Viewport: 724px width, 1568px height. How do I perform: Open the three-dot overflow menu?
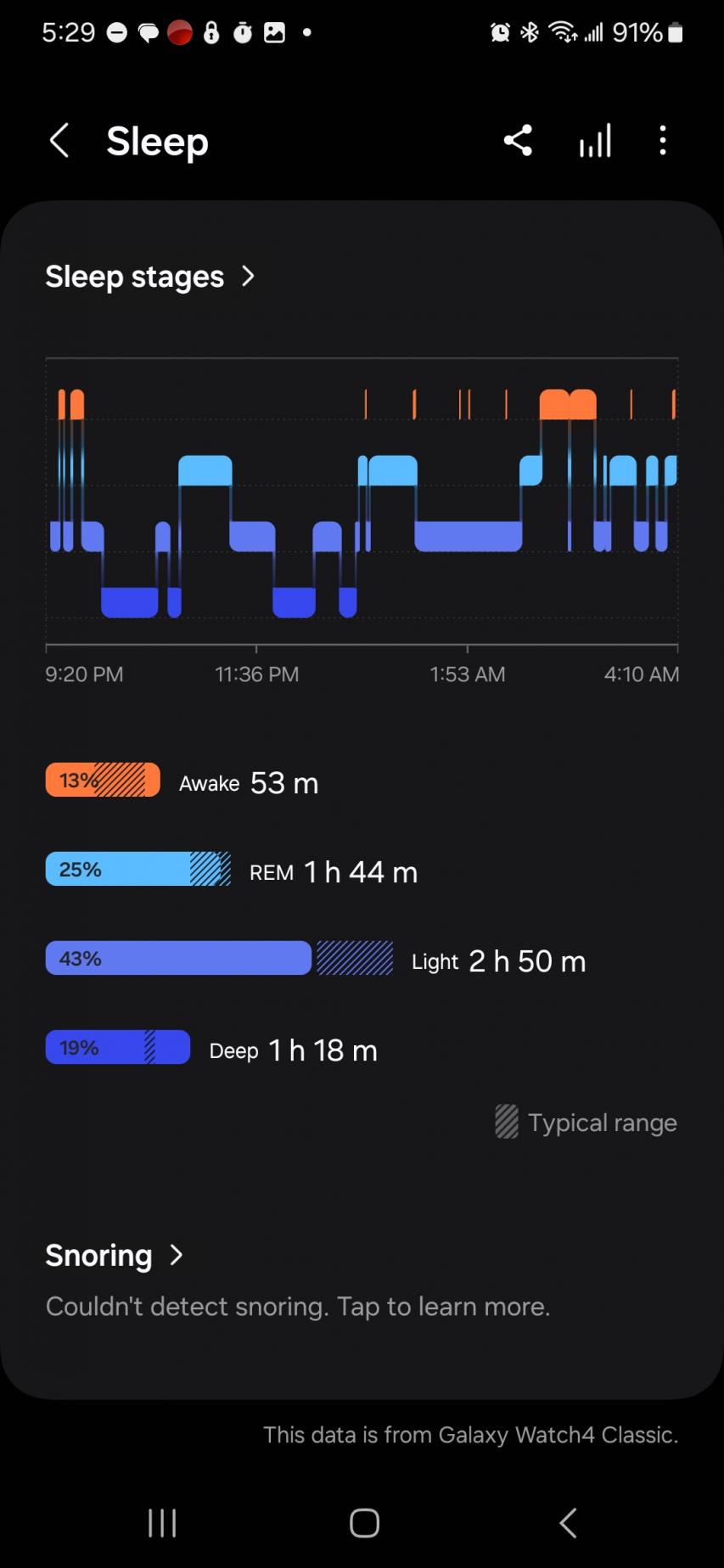663,140
